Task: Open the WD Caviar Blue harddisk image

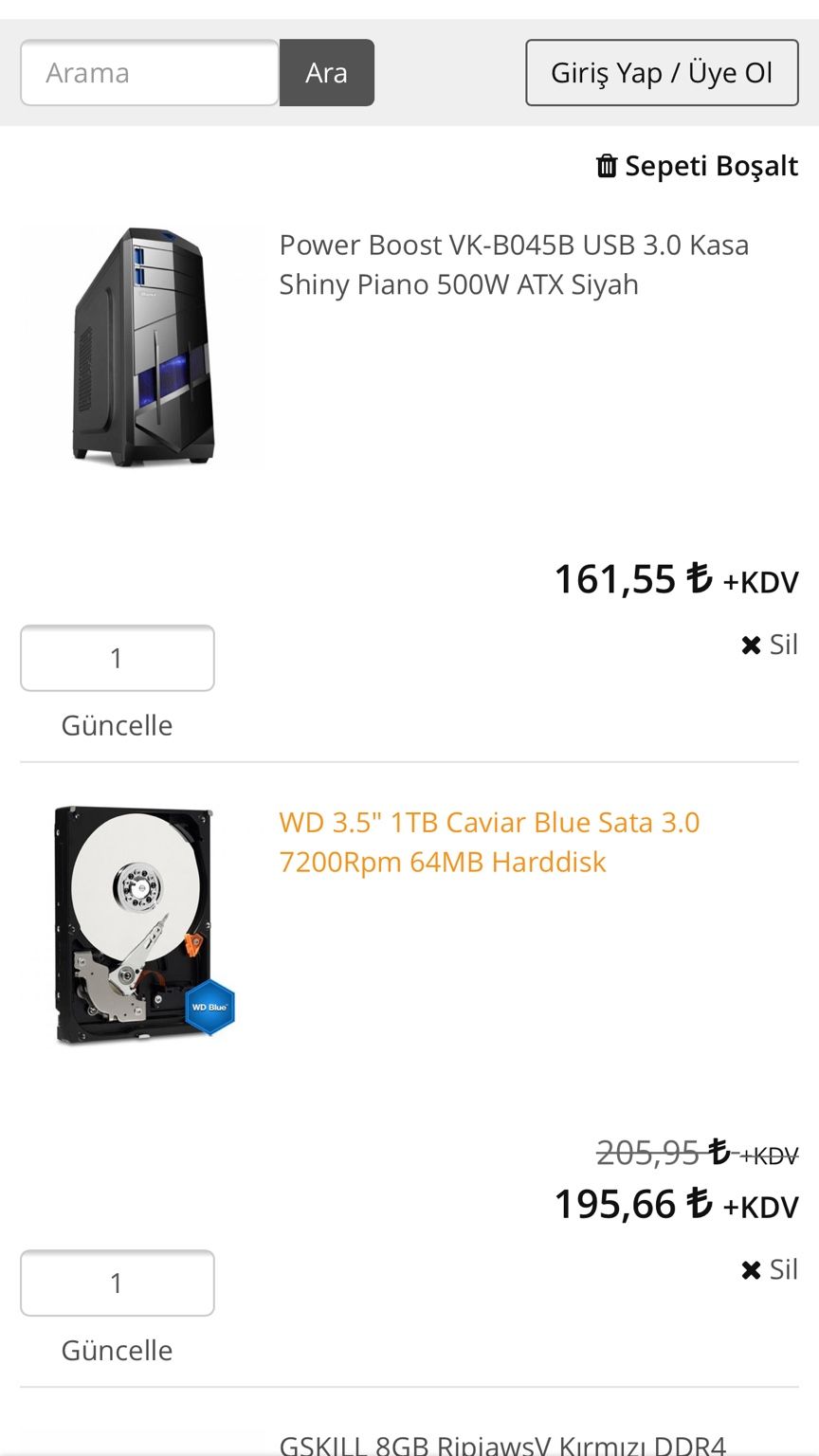Action: (x=142, y=925)
